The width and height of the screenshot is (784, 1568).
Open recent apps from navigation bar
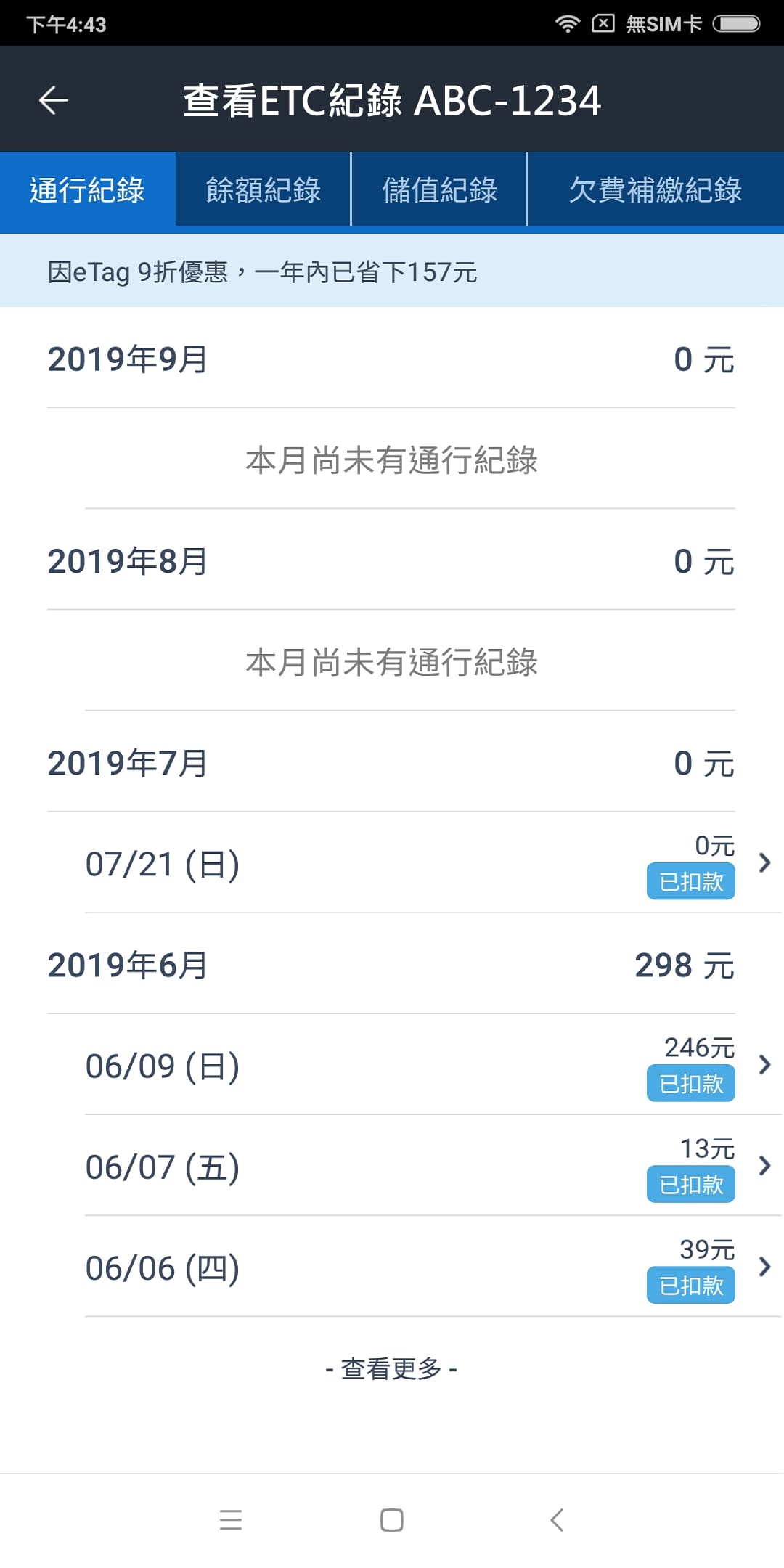(x=231, y=1520)
